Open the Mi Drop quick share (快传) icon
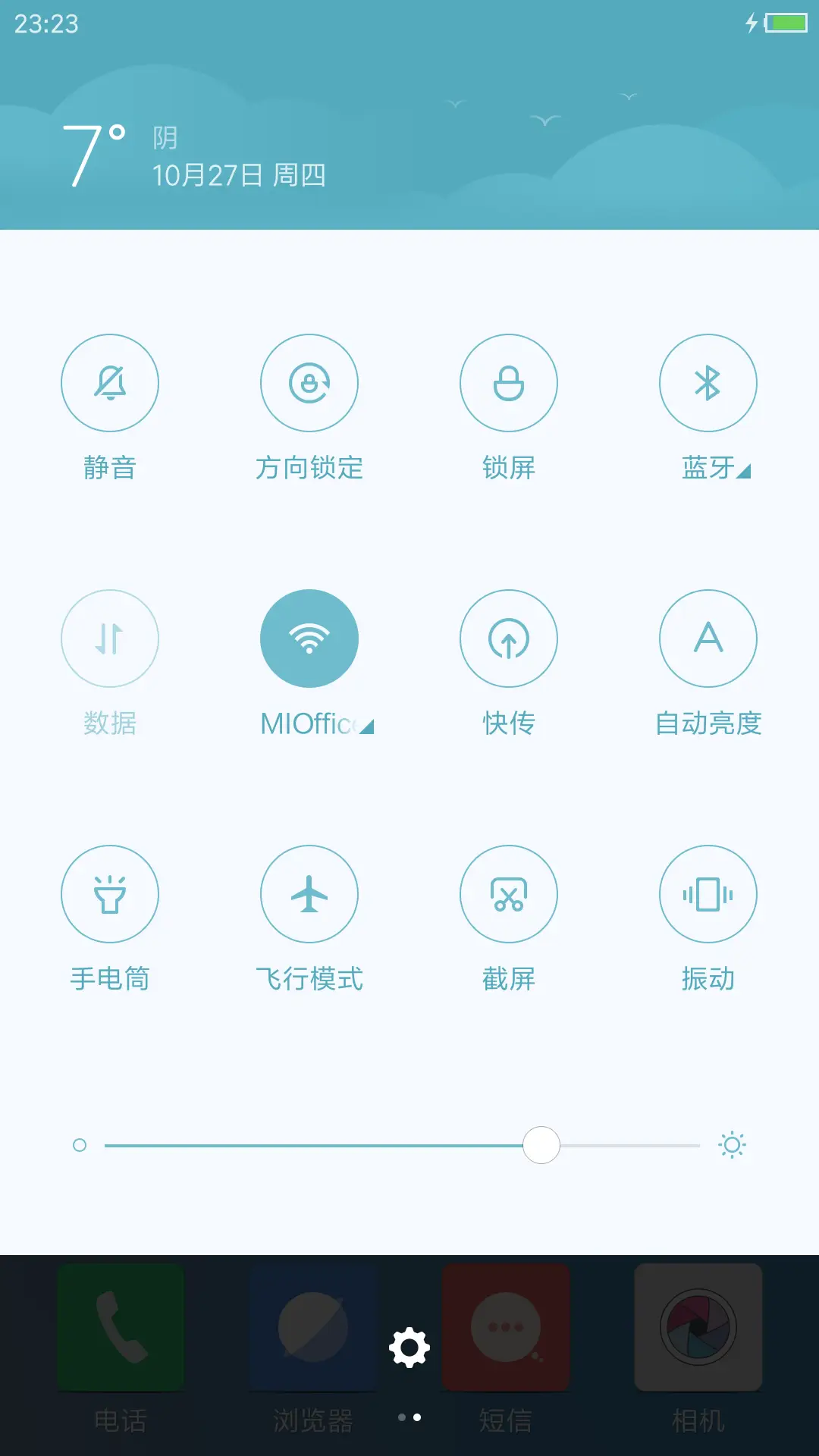 tap(509, 639)
